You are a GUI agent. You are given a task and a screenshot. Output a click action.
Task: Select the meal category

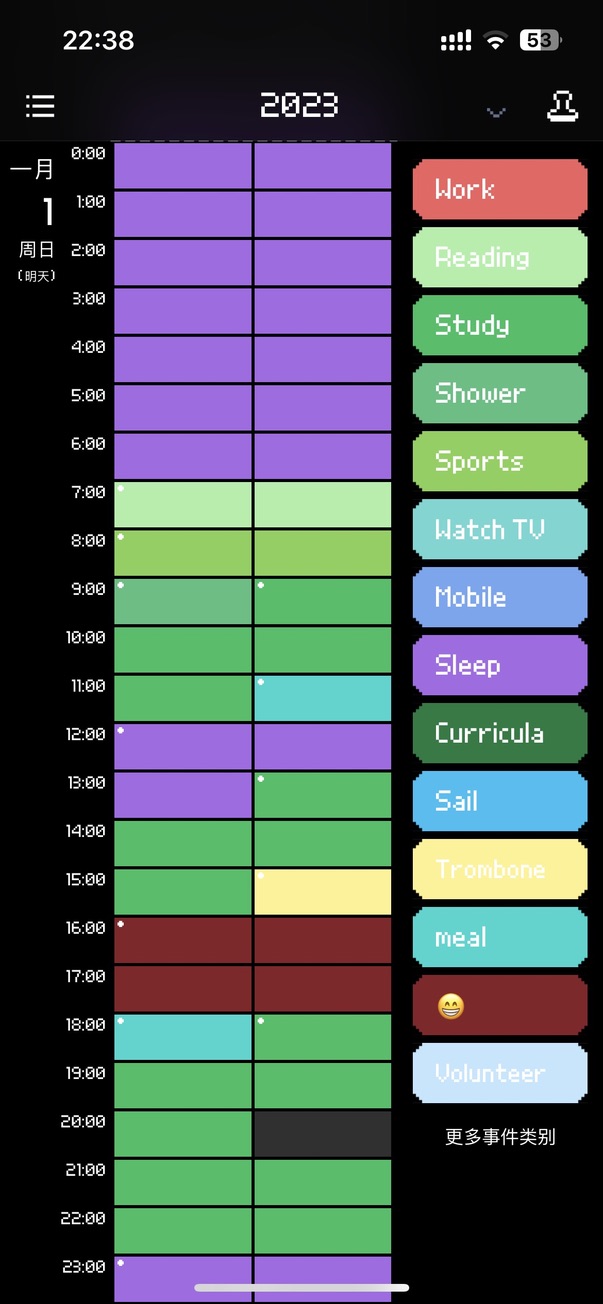(499, 937)
